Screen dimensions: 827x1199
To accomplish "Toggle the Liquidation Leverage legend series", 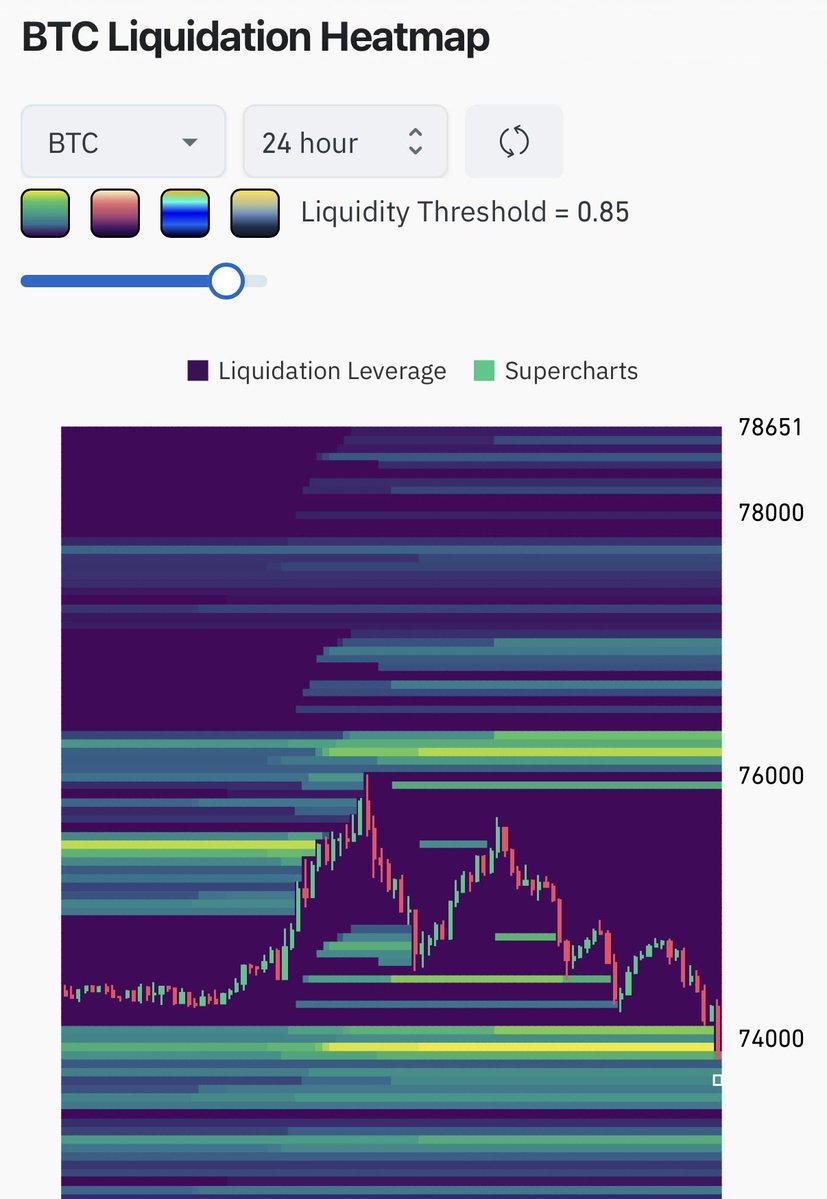I will coord(317,371).
